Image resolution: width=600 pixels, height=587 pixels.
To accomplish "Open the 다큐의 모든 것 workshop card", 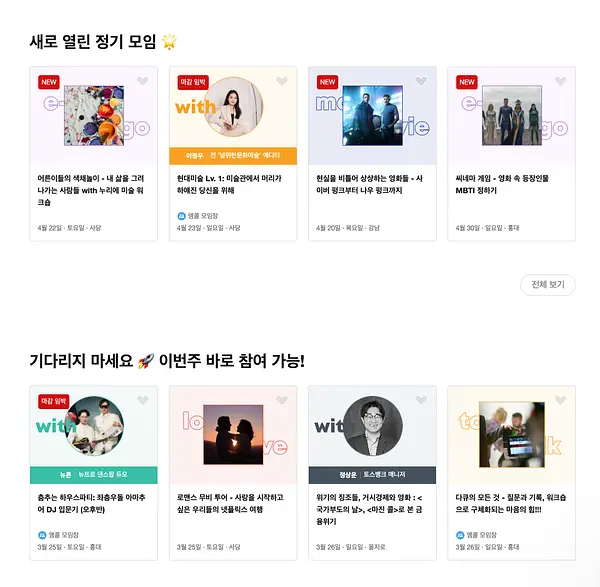I will (512, 473).
